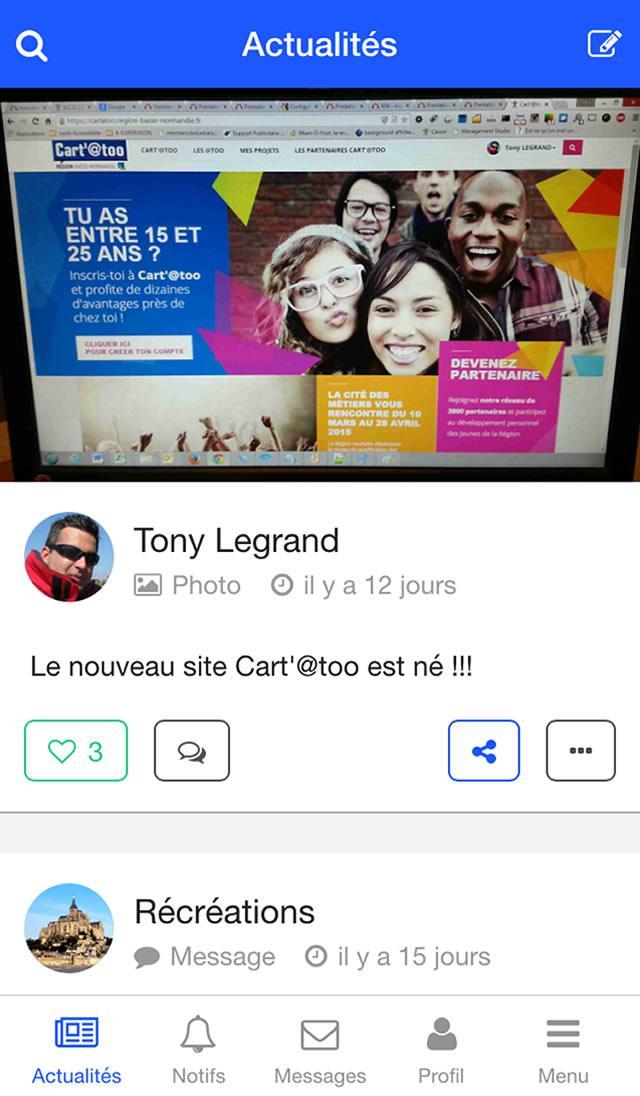
Task: Switch to the Actualités tab
Action: [x=77, y=1050]
